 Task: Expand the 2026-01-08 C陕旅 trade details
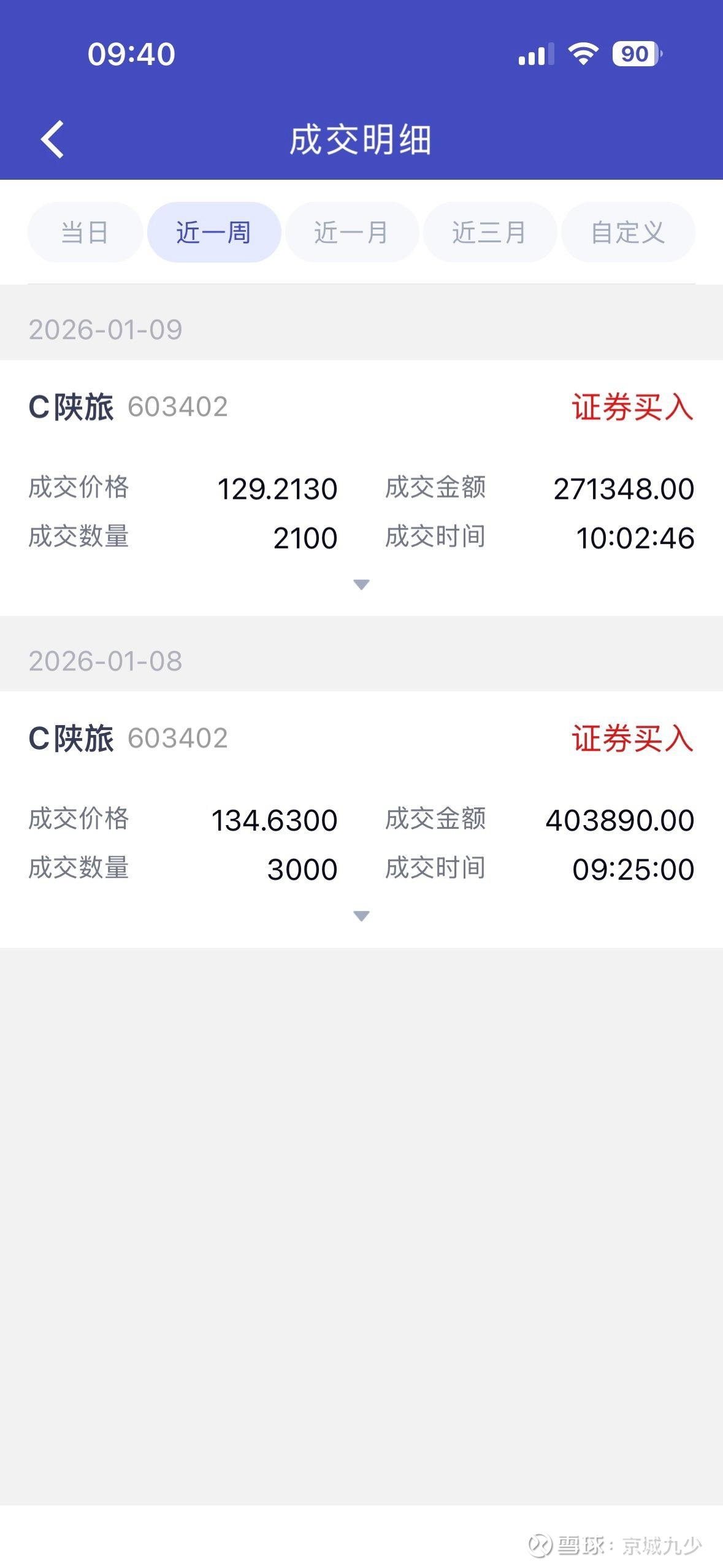click(362, 916)
